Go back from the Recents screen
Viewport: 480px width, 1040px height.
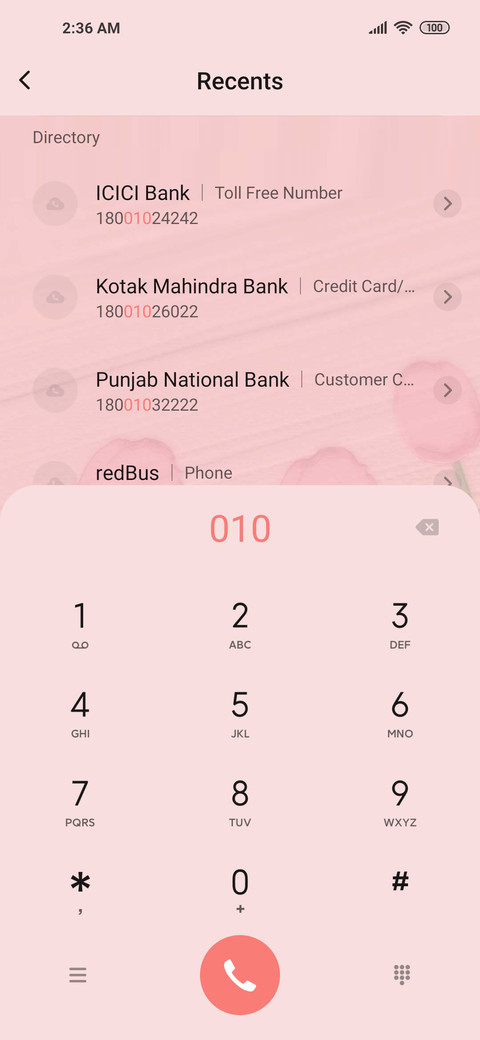pos(25,81)
